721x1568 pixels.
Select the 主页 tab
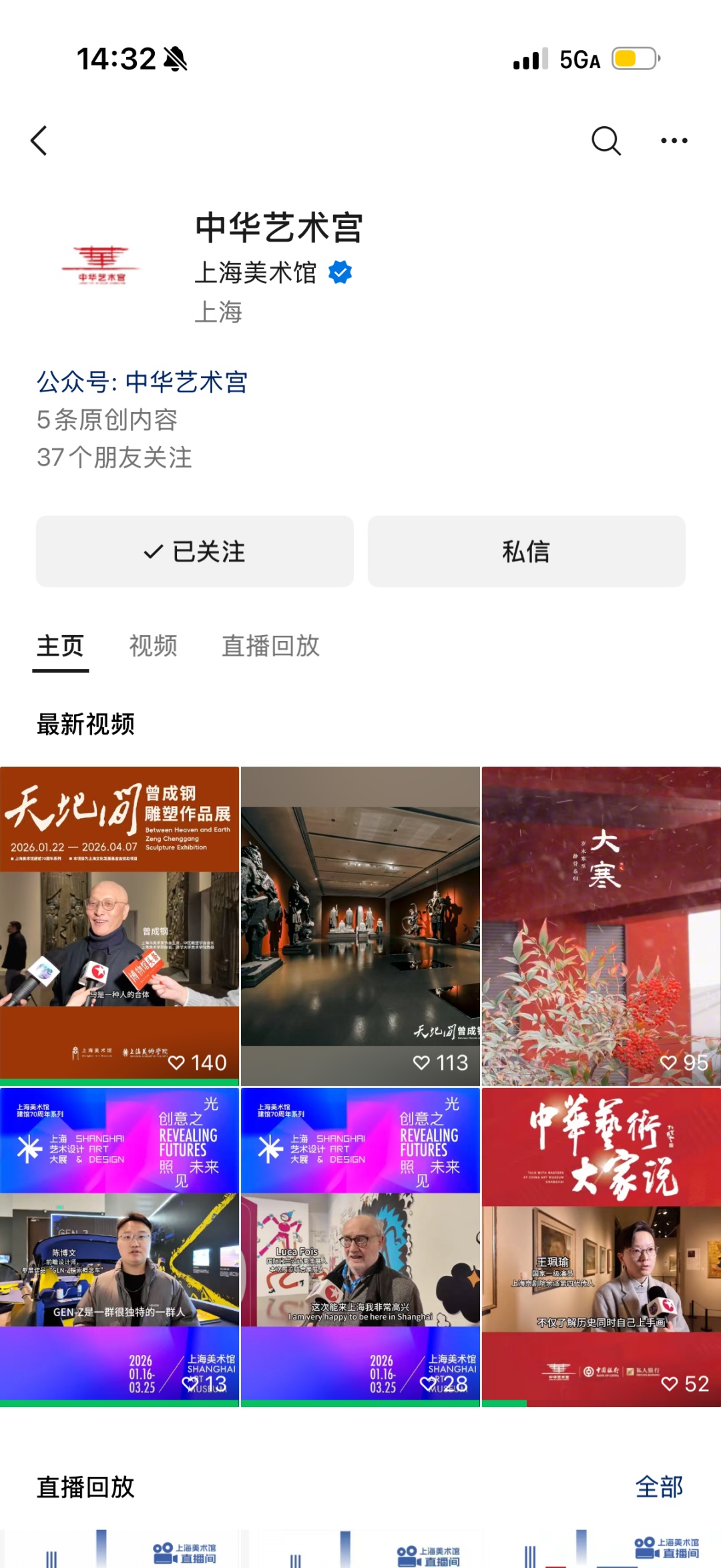click(x=60, y=646)
